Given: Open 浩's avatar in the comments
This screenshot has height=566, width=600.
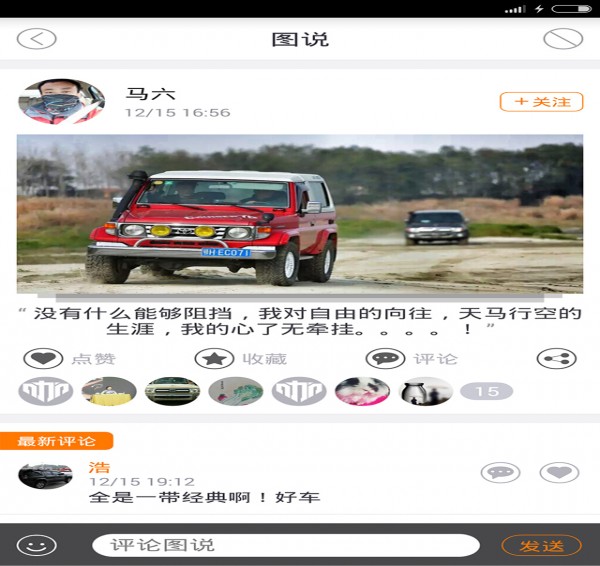Looking at the screenshot, I should (x=46, y=475).
